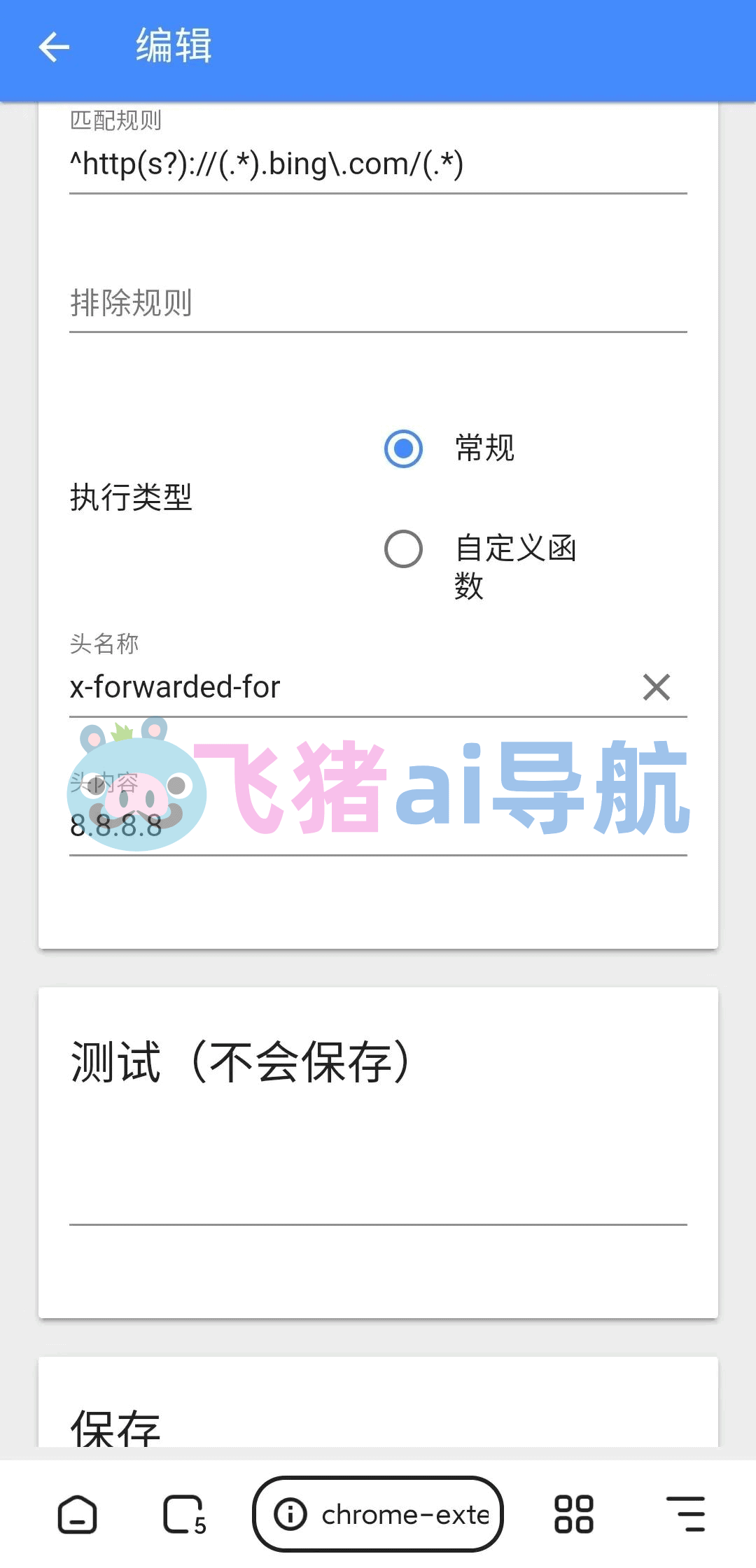Clear the header name with the × icon
This screenshot has width=756, height=1568.
(x=657, y=686)
